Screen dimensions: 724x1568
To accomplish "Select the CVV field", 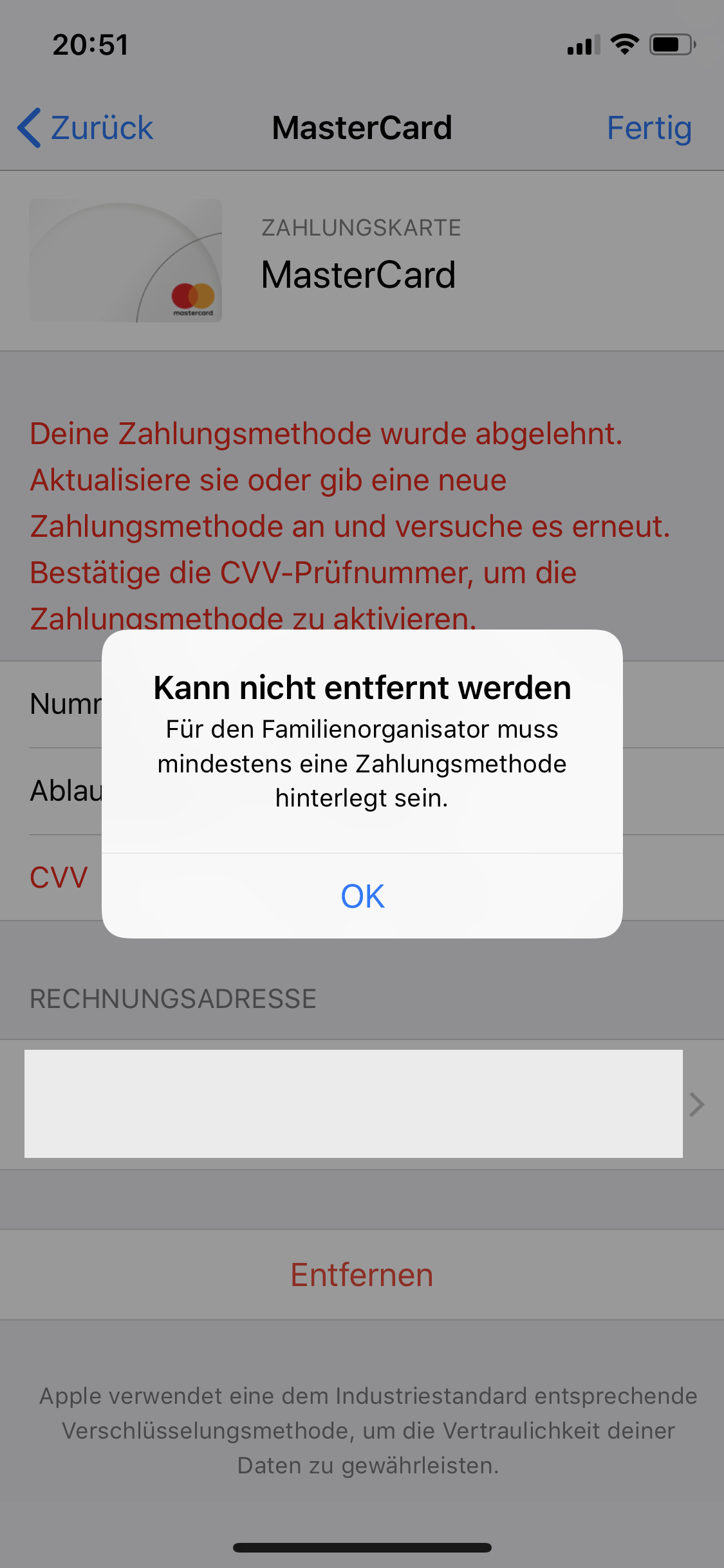I will click(362, 877).
